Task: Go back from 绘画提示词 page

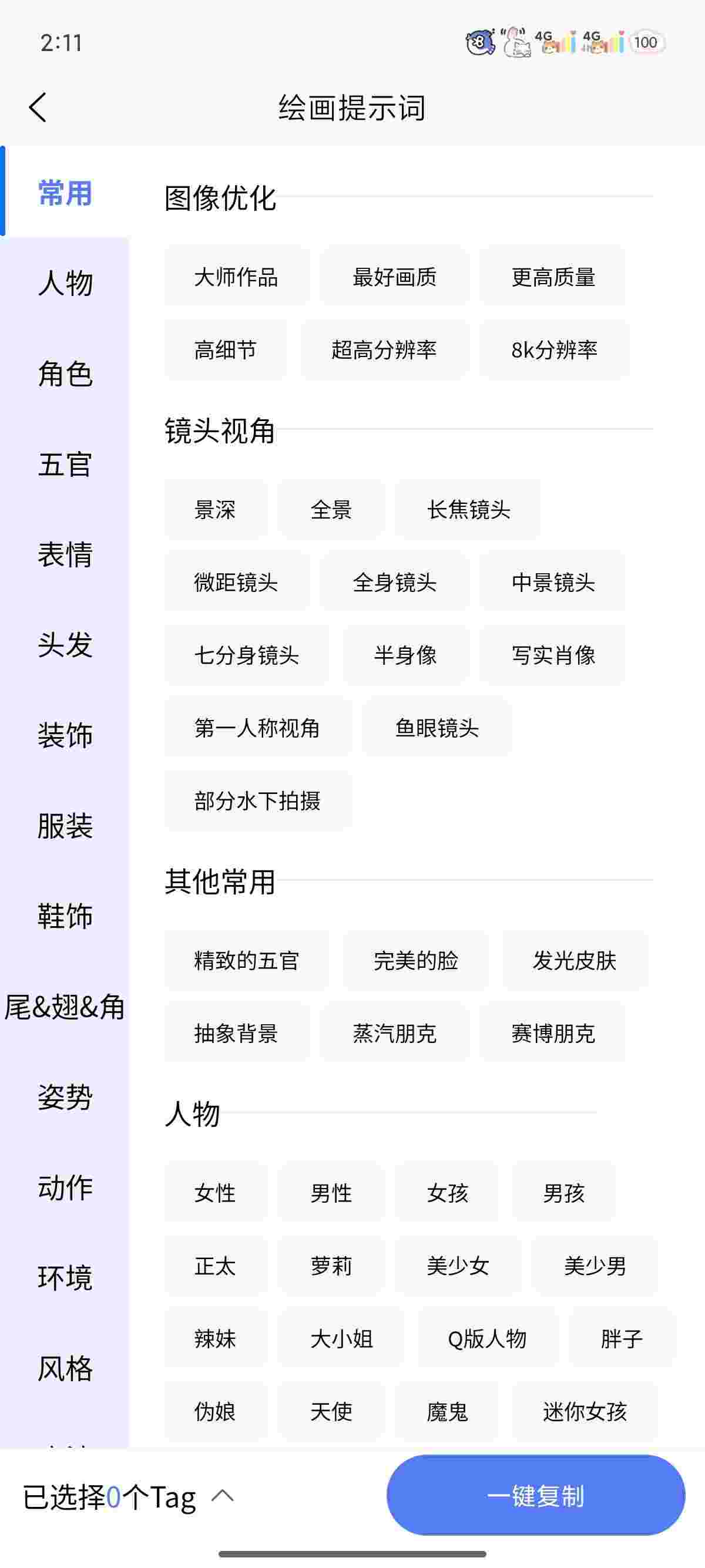Action: click(x=38, y=107)
